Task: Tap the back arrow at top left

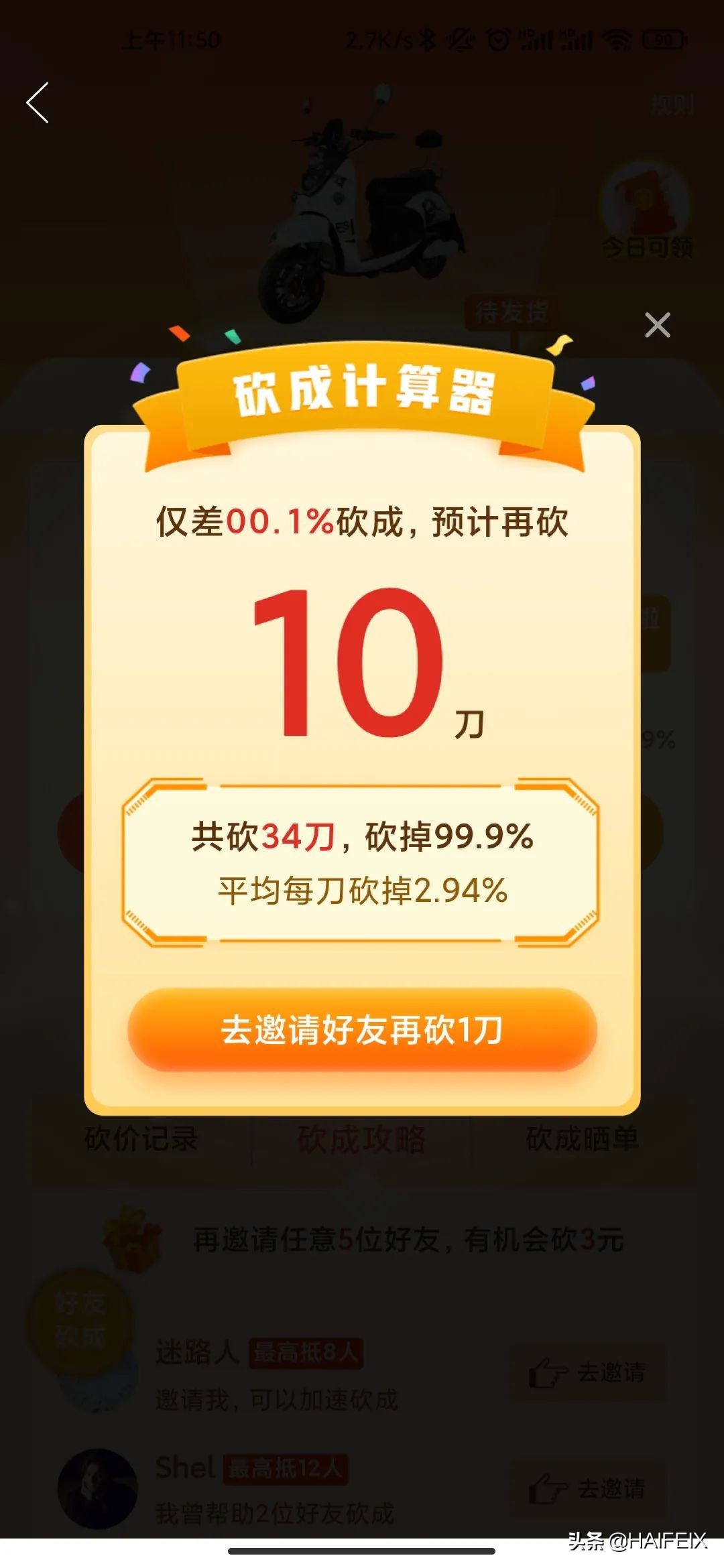Action: pos(37,104)
